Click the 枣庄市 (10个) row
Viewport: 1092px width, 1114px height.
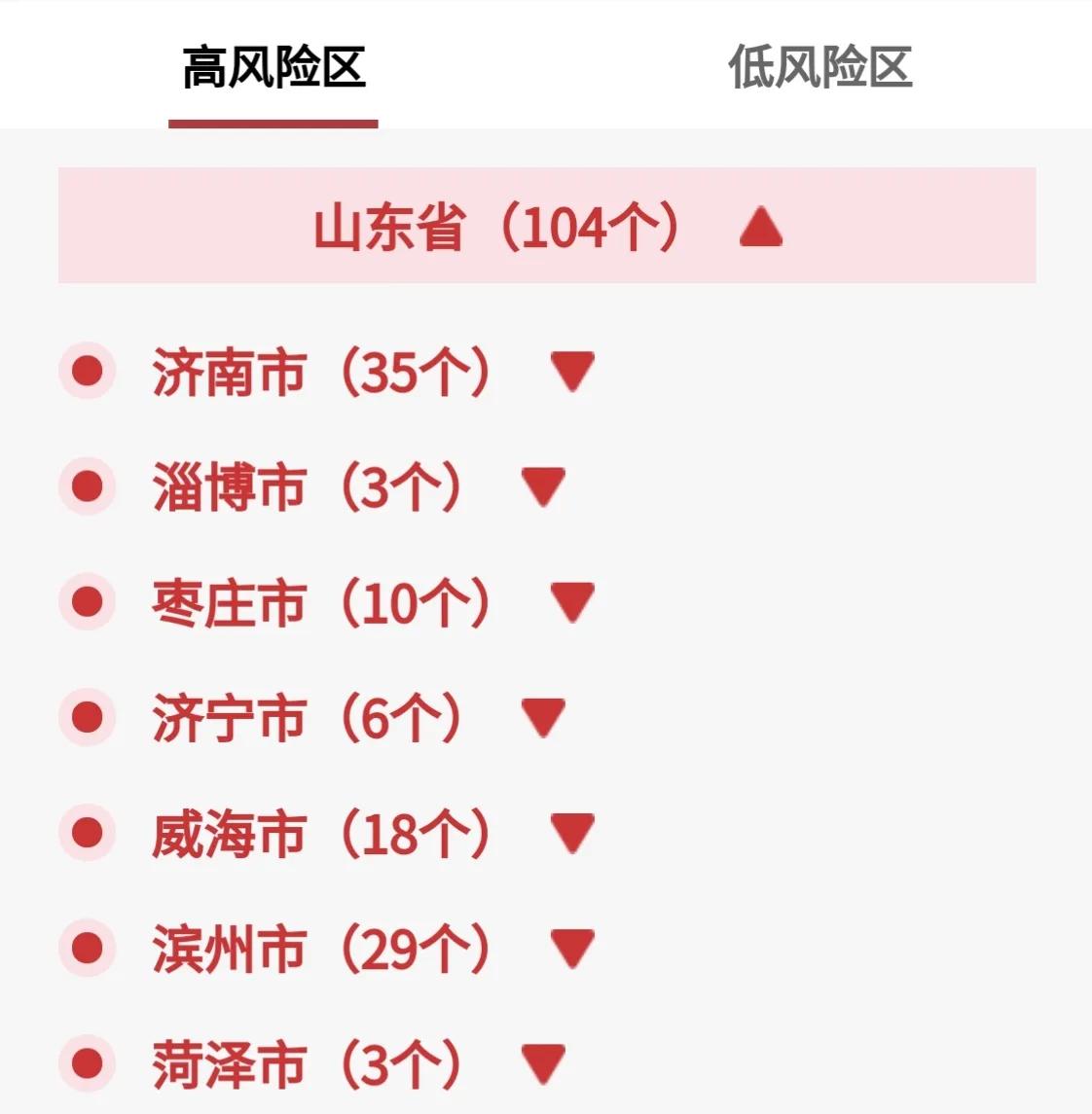tap(326, 601)
